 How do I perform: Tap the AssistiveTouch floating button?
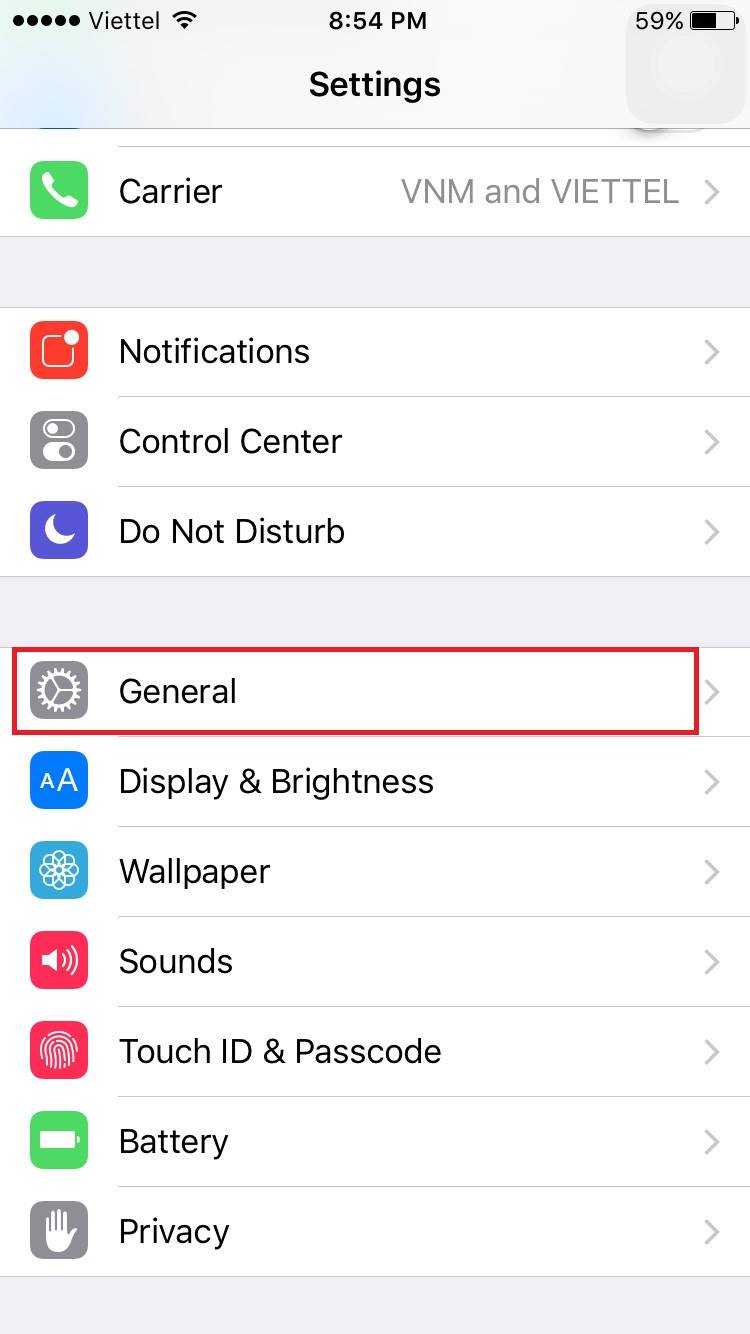click(688, 68)
